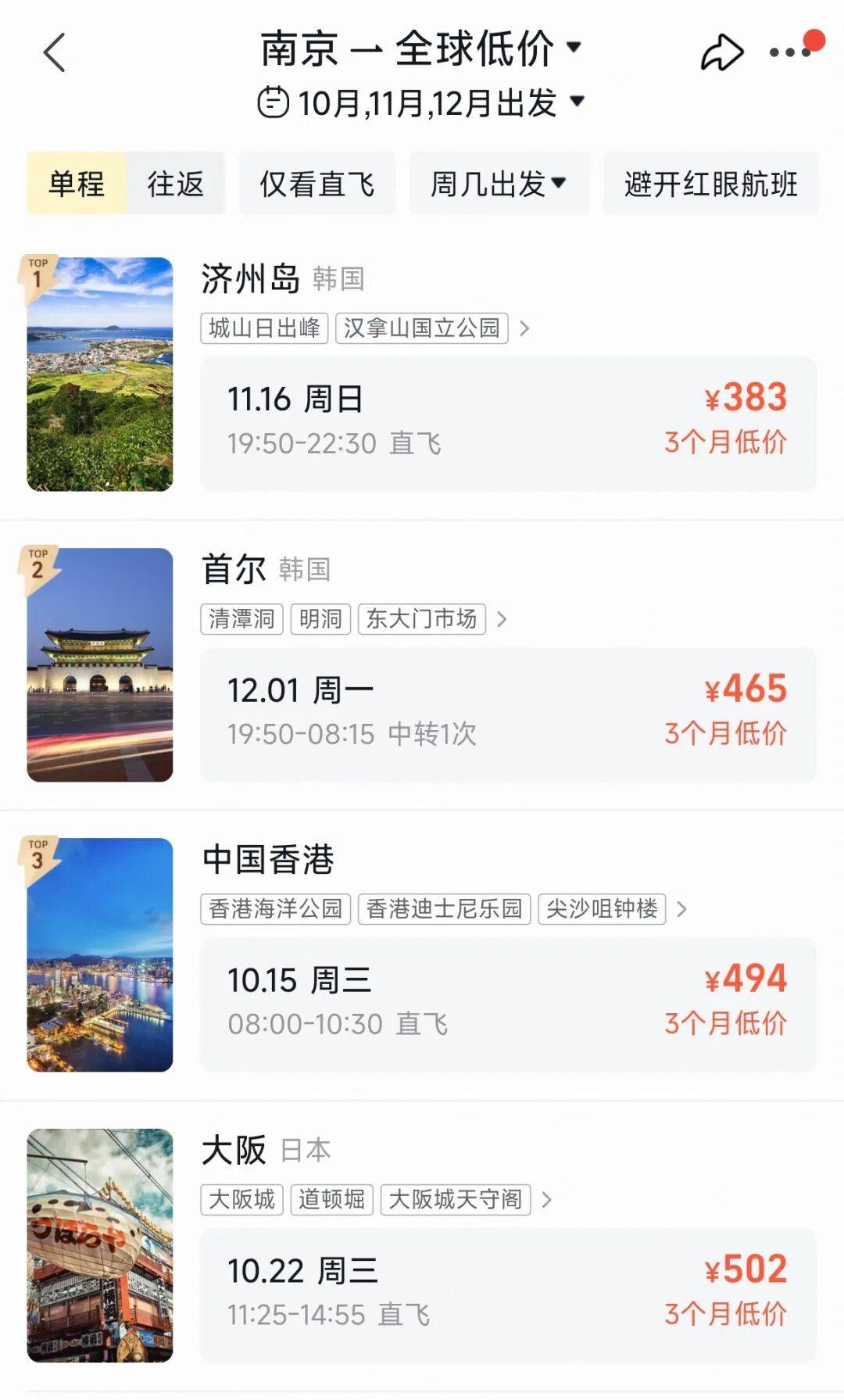Viewport: 844px width, 1400px height.
Task: Select the 中国香港 flight at ¥494
Action: point(508,1004)
